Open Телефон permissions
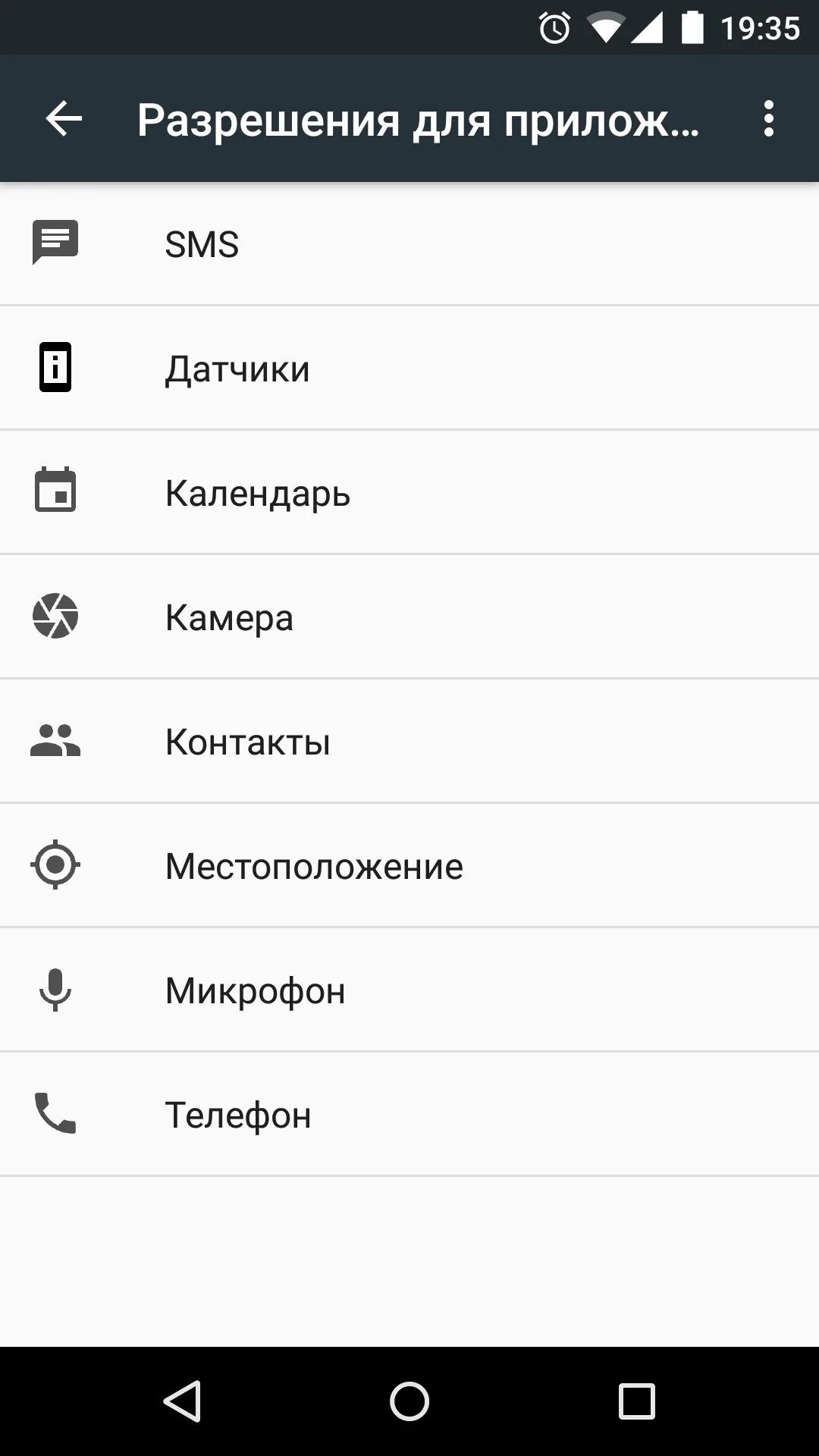 point(409,1114)
